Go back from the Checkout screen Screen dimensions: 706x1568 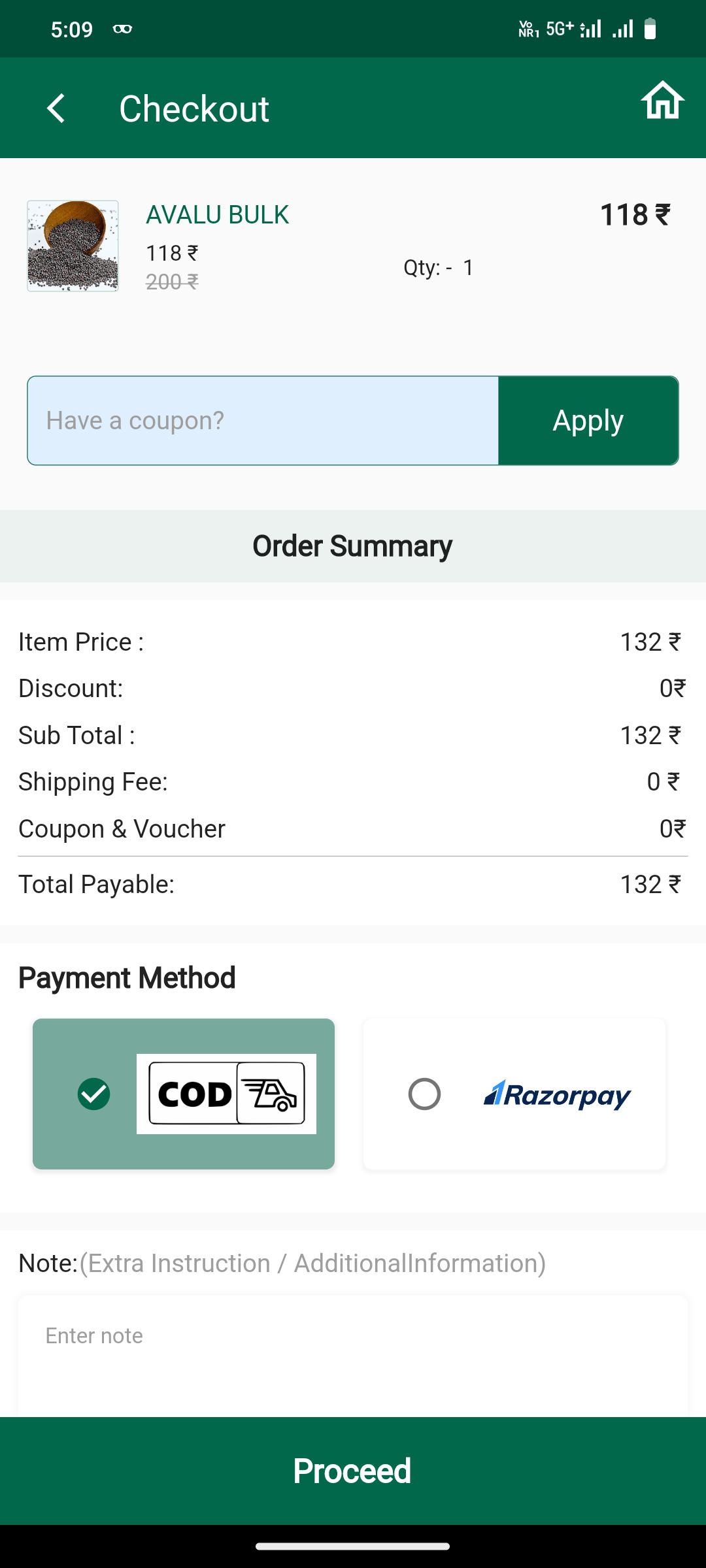point(56,108)
